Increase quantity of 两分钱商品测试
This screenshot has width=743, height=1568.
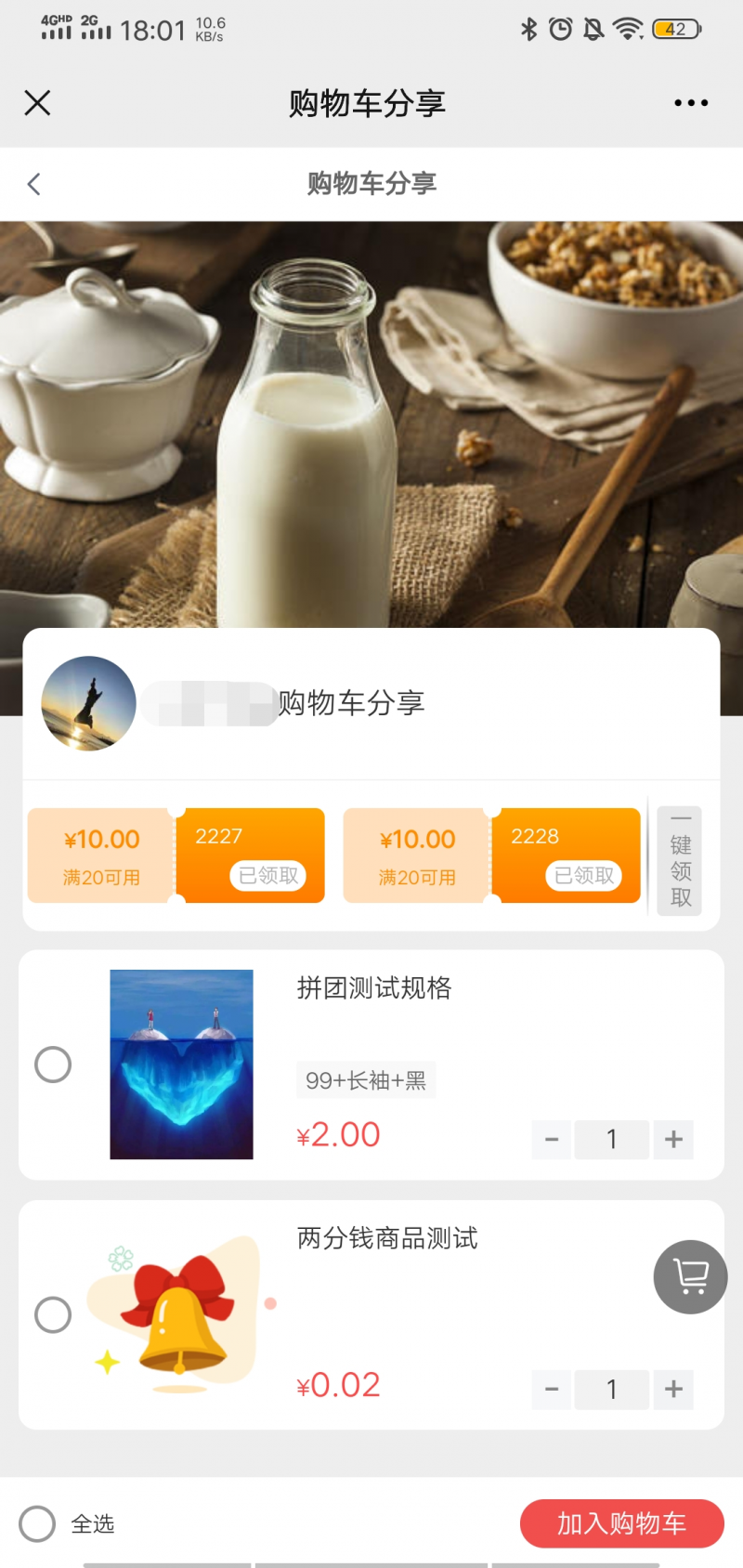tap(673, 1390)
